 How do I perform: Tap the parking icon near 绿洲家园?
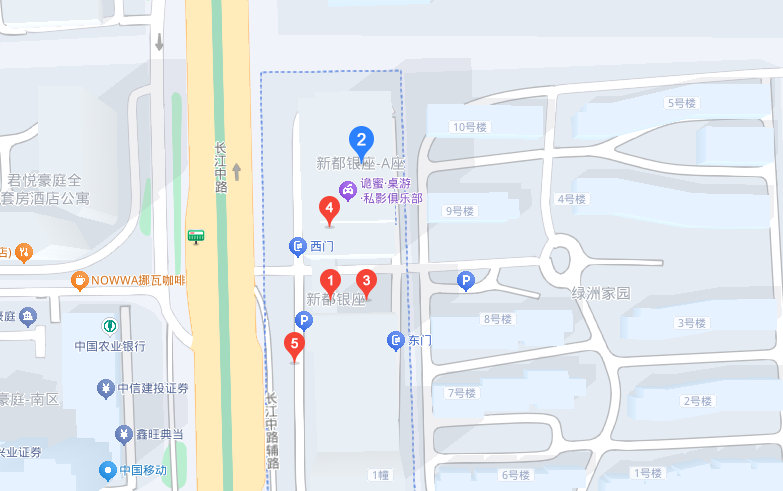[465, 281]
